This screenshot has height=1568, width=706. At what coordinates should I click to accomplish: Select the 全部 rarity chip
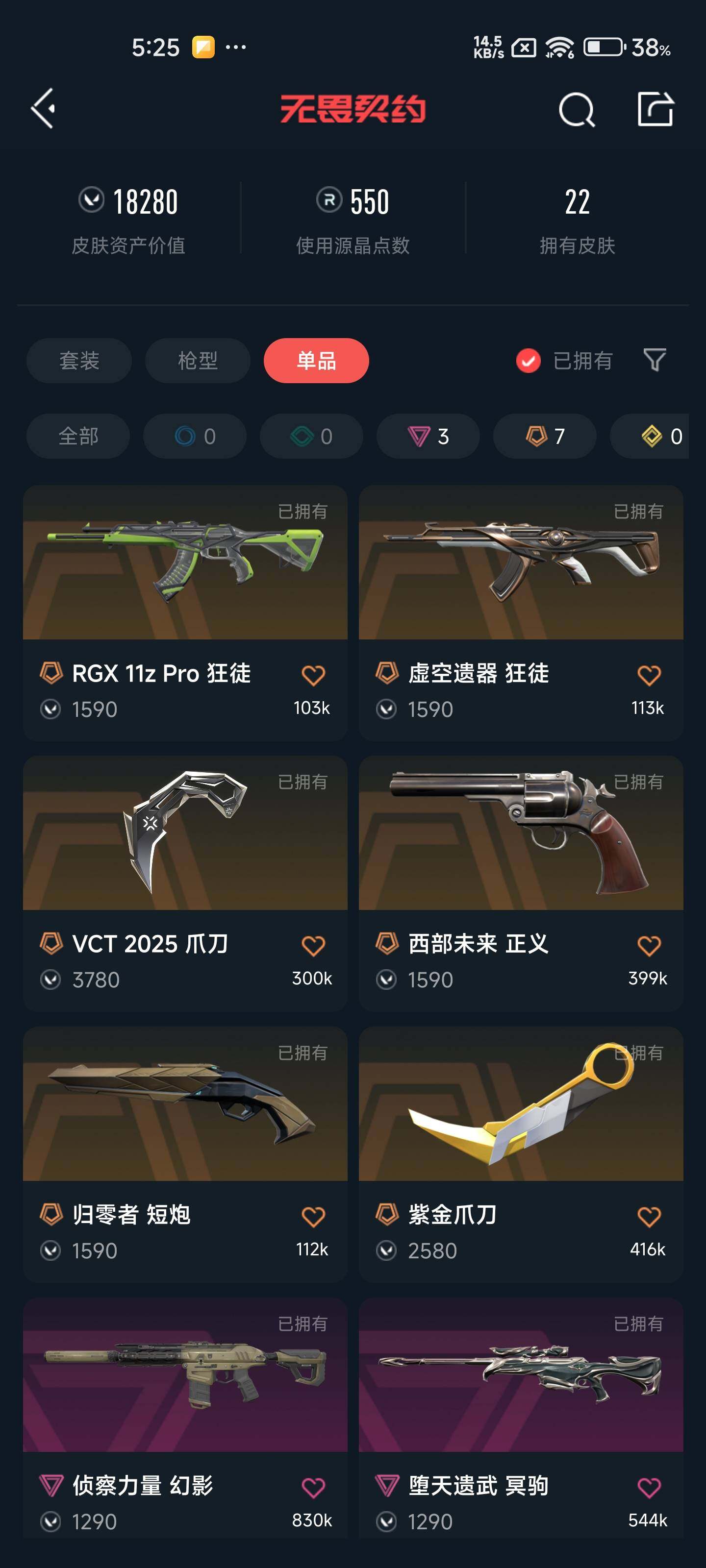click(78, 436)
